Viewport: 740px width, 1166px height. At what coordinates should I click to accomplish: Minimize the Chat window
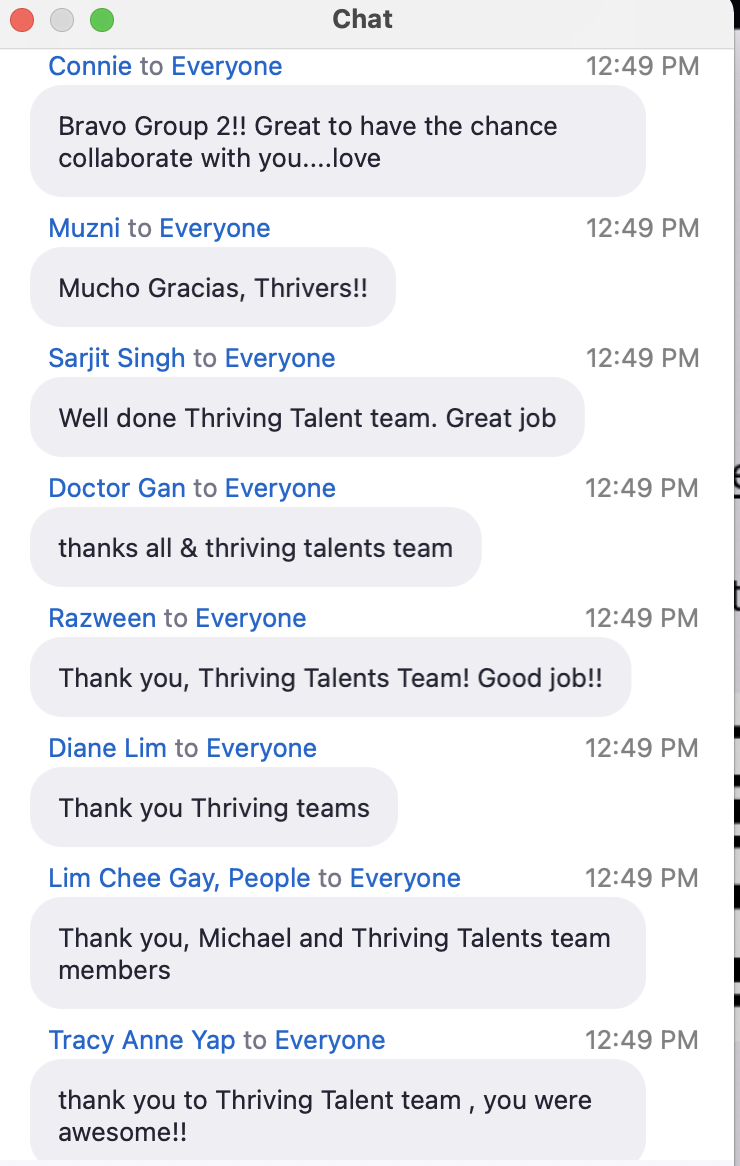pos(62,19)
